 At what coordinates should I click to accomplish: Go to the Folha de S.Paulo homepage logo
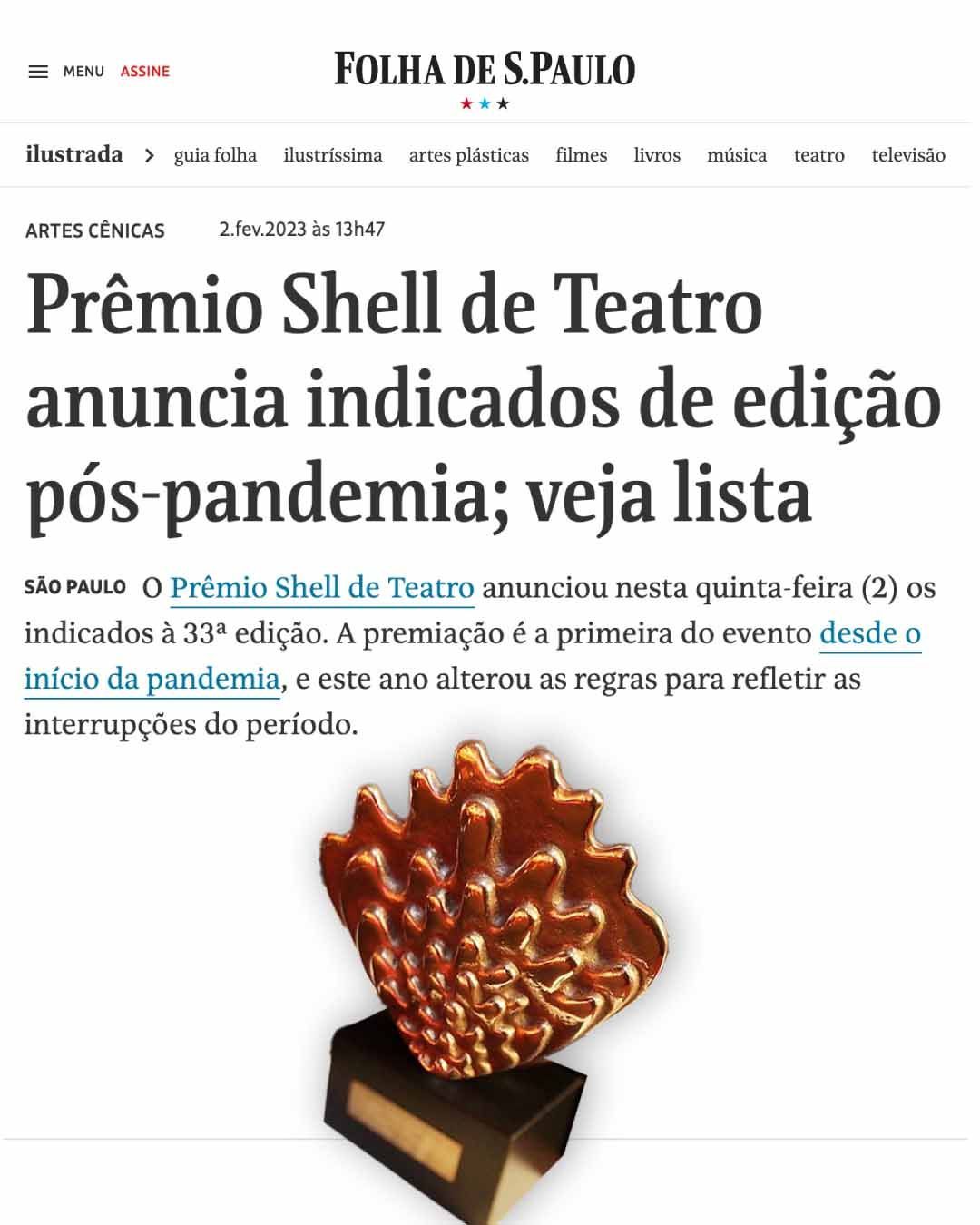(x=485, y=78)
